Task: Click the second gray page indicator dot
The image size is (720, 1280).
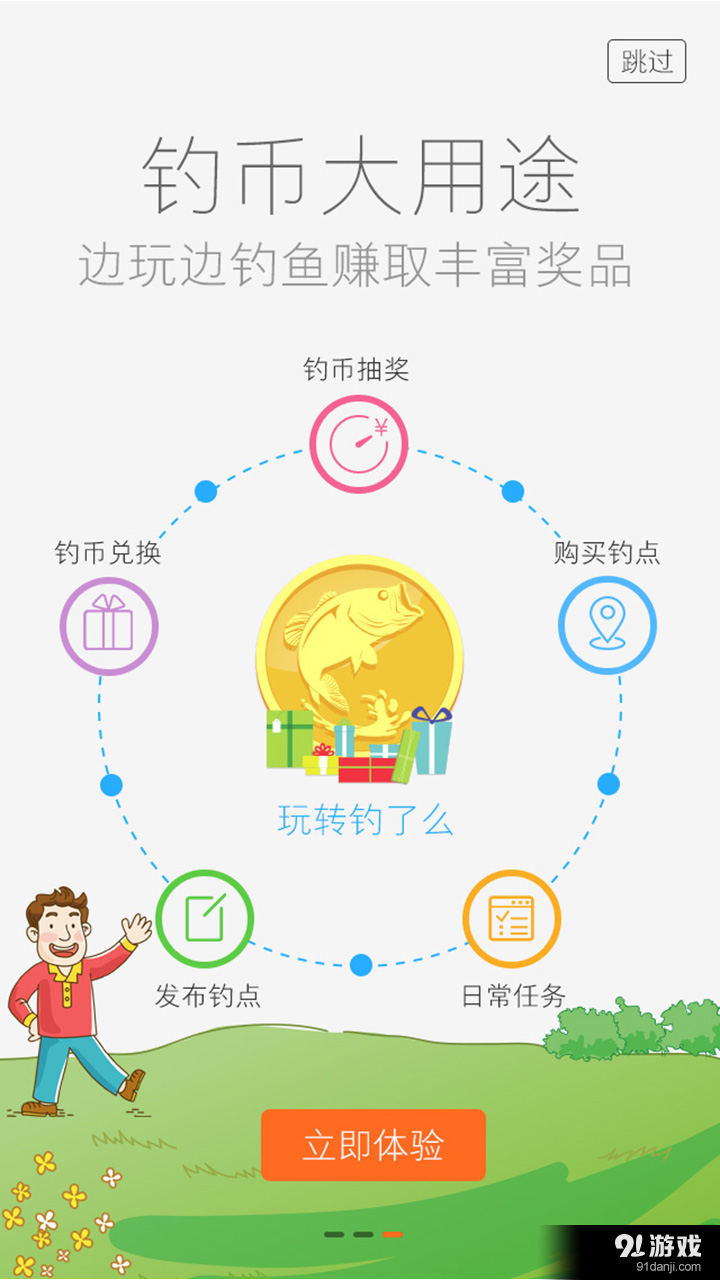Action: point(363,1234)
